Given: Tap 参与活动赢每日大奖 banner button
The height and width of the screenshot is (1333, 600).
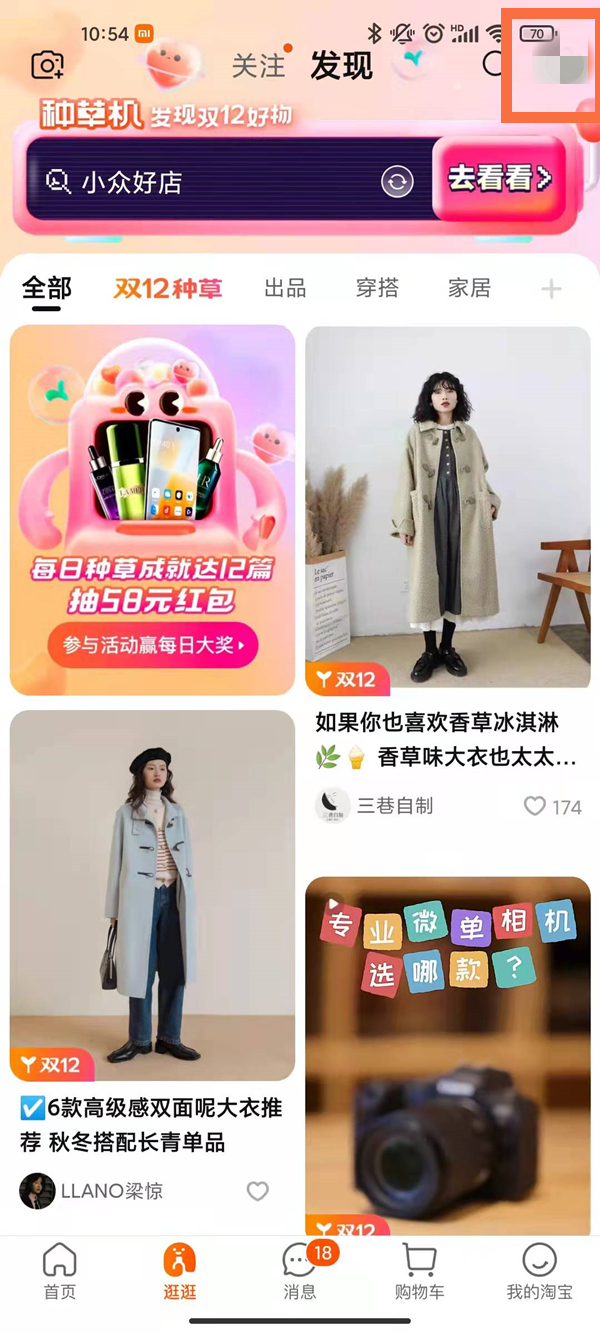Looking at the screenshot, I should tap(153, 646).
